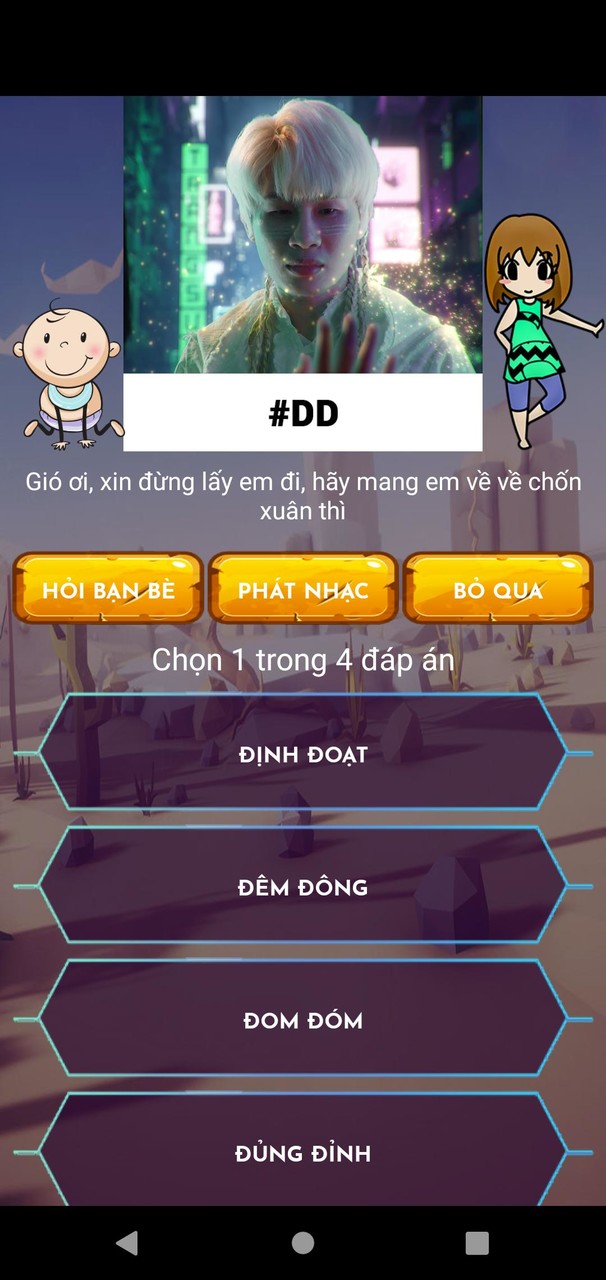The width and height of the screenshot is (606, 1280).
Task: Tap the HỎI BẠN BÈ help button
Action: pos(108,589)
